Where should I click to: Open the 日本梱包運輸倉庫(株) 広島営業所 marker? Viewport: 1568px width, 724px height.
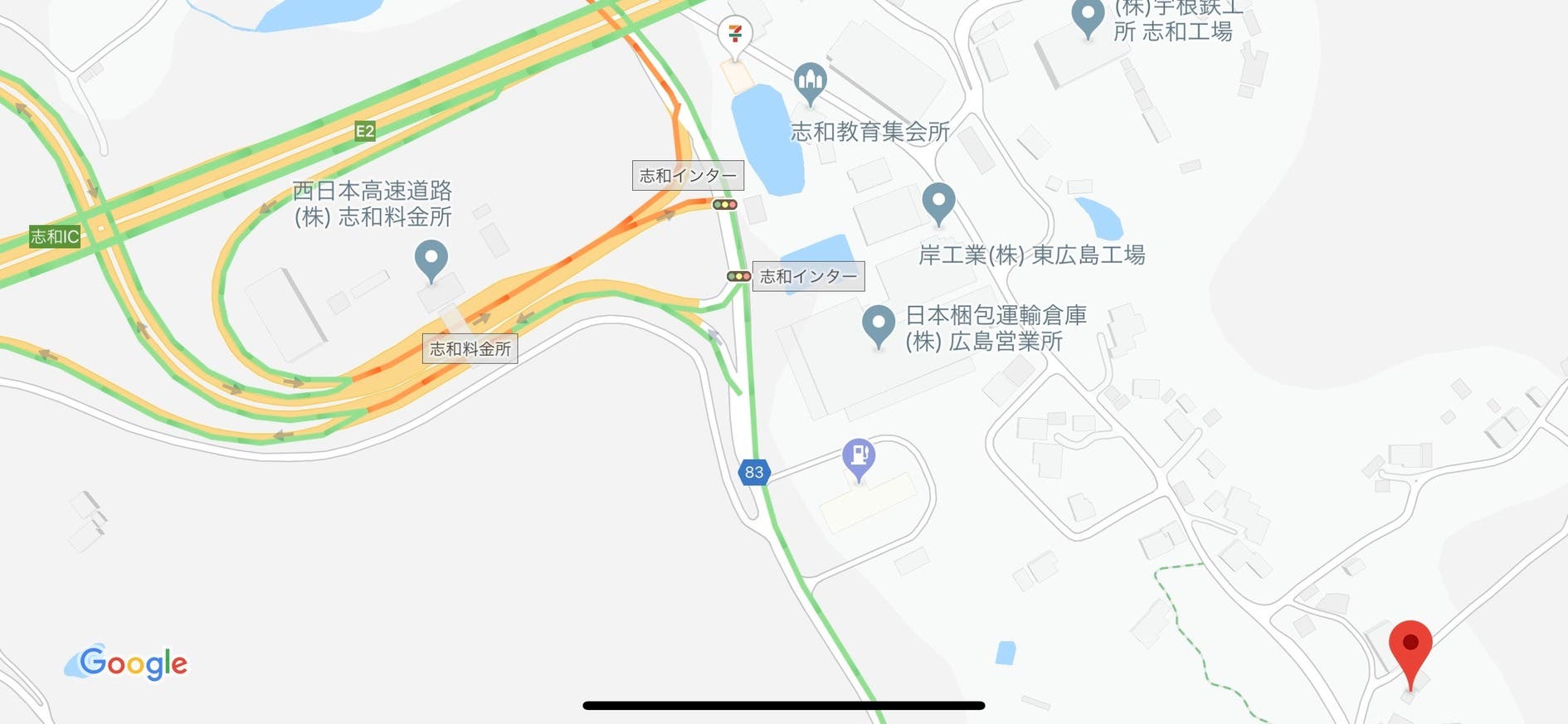(x=878, y=324)
